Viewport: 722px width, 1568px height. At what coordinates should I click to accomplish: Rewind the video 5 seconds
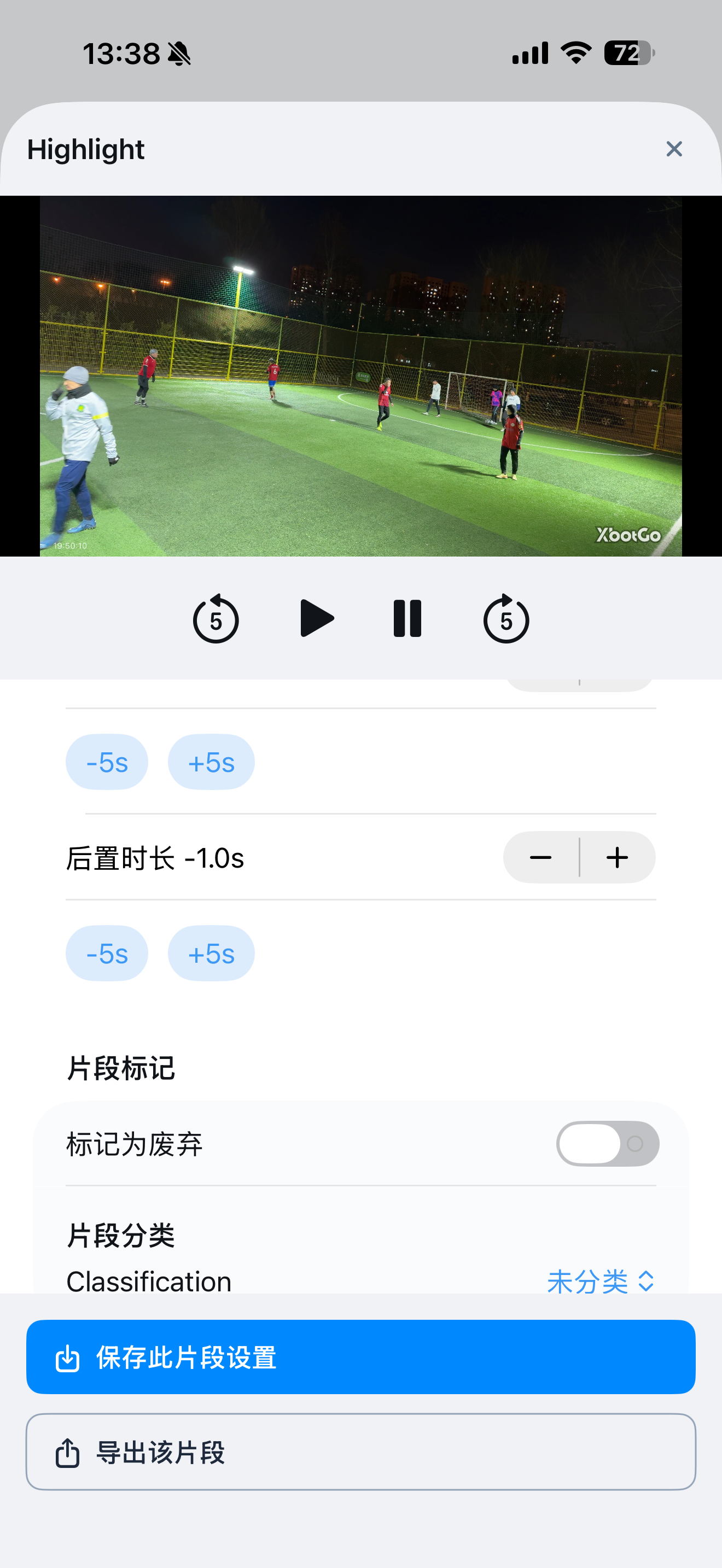tap(216, 619)
